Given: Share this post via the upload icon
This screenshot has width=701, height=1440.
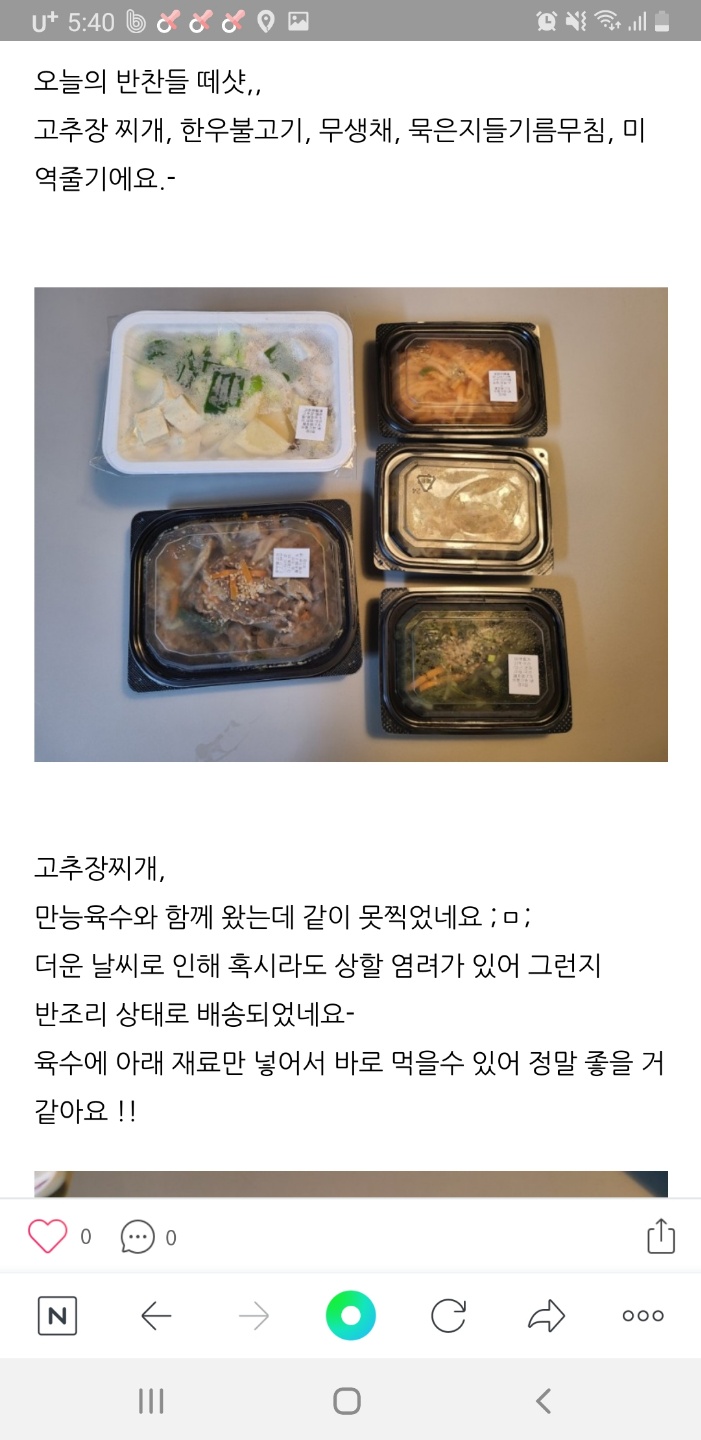Looking at the screenshot, I should pyautogui.click(x=661, y=1236).
